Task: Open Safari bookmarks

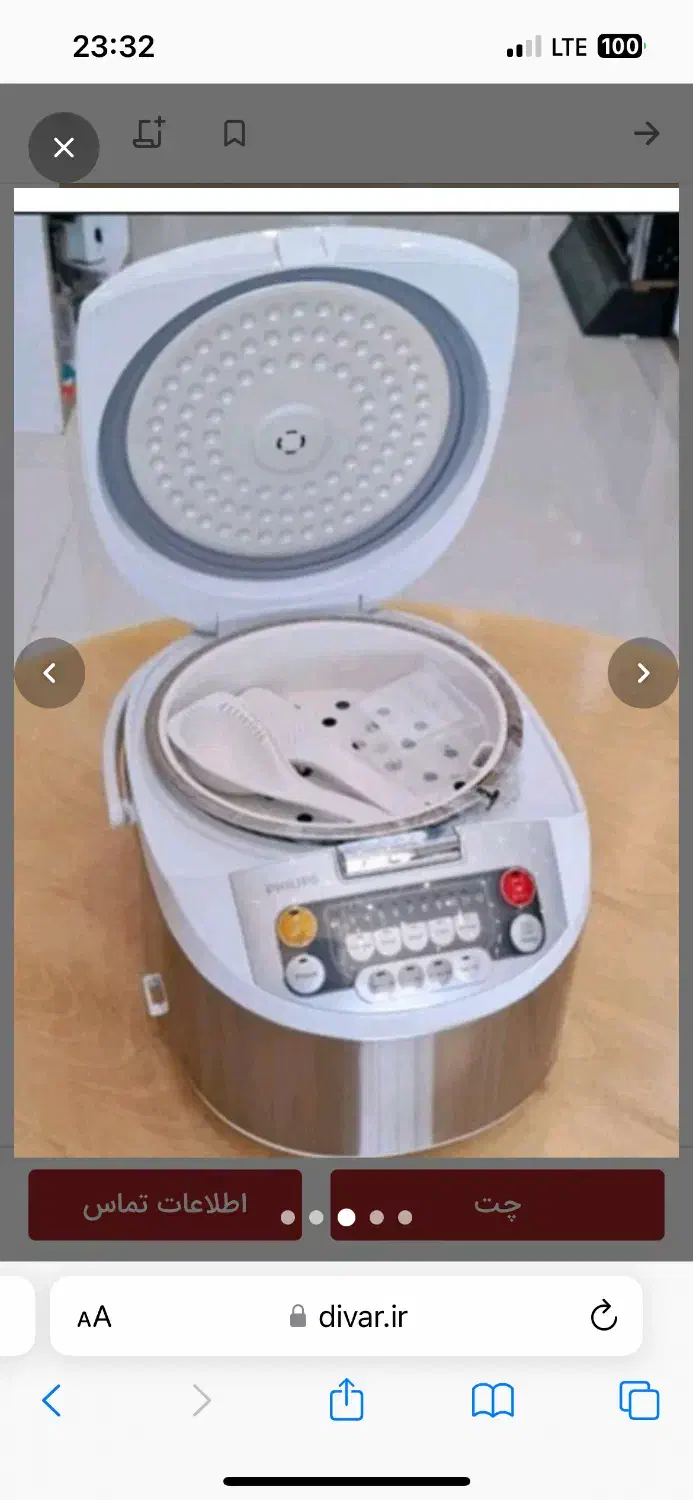Action: click(x=492, y=1400)
